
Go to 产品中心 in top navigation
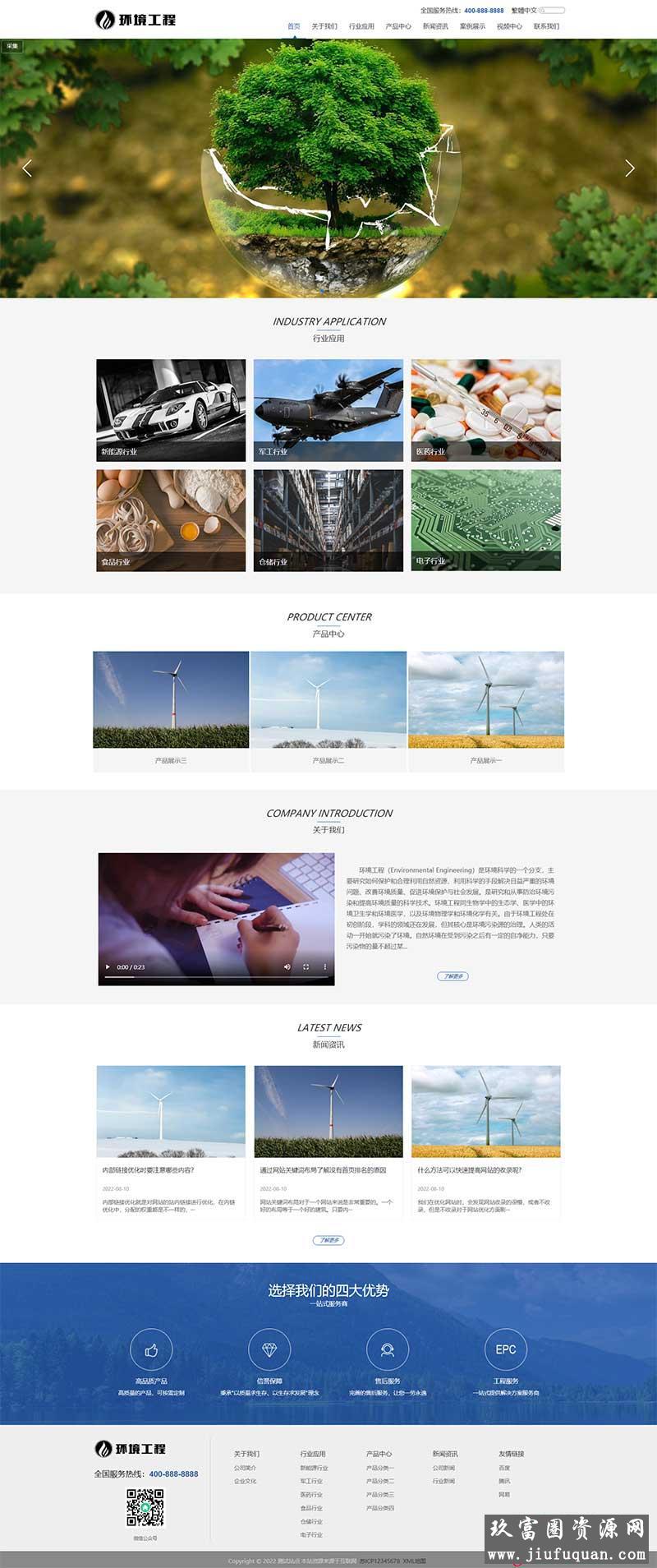coord(398,26)
